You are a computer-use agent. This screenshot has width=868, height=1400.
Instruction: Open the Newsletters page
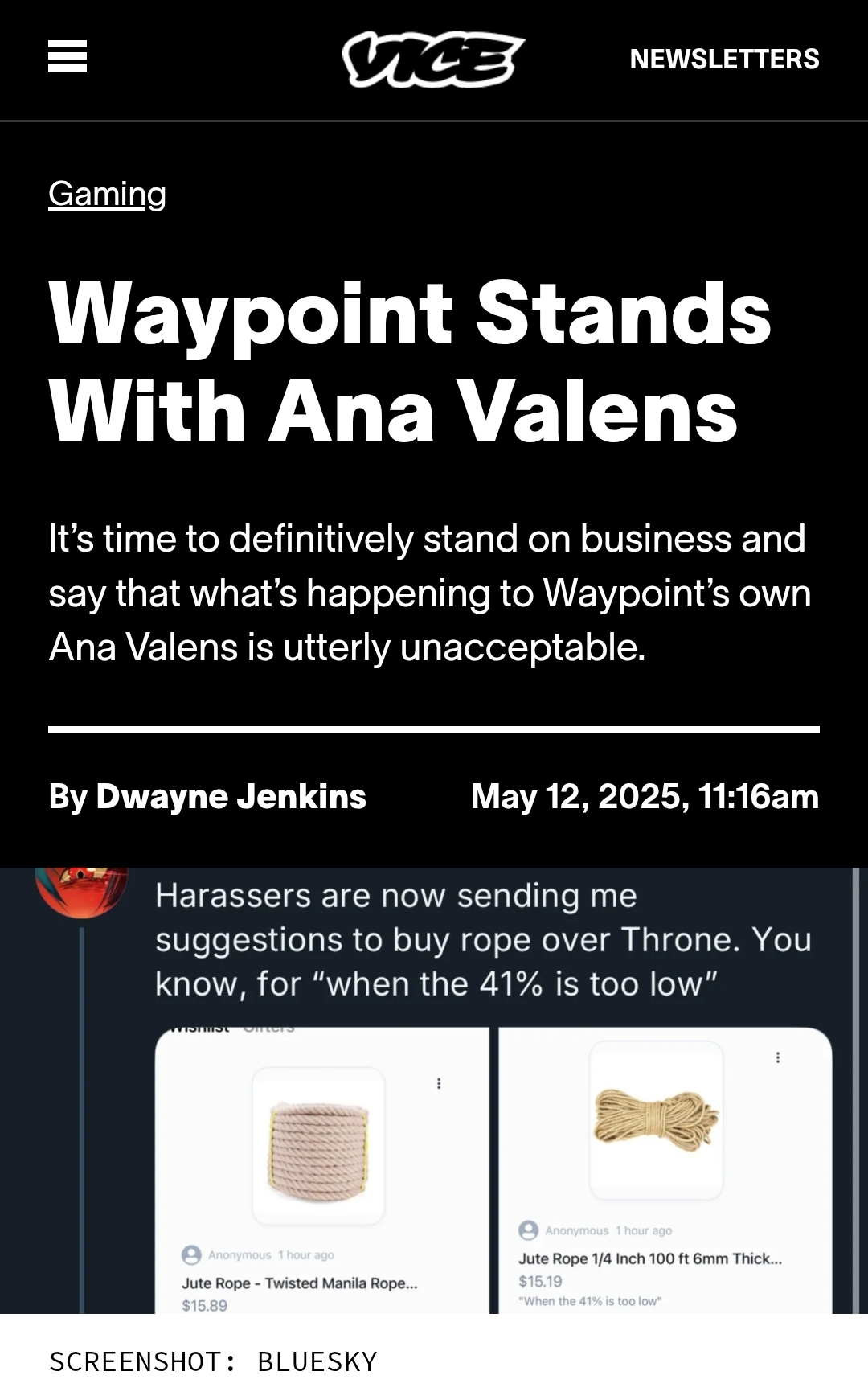pos(724,59)
